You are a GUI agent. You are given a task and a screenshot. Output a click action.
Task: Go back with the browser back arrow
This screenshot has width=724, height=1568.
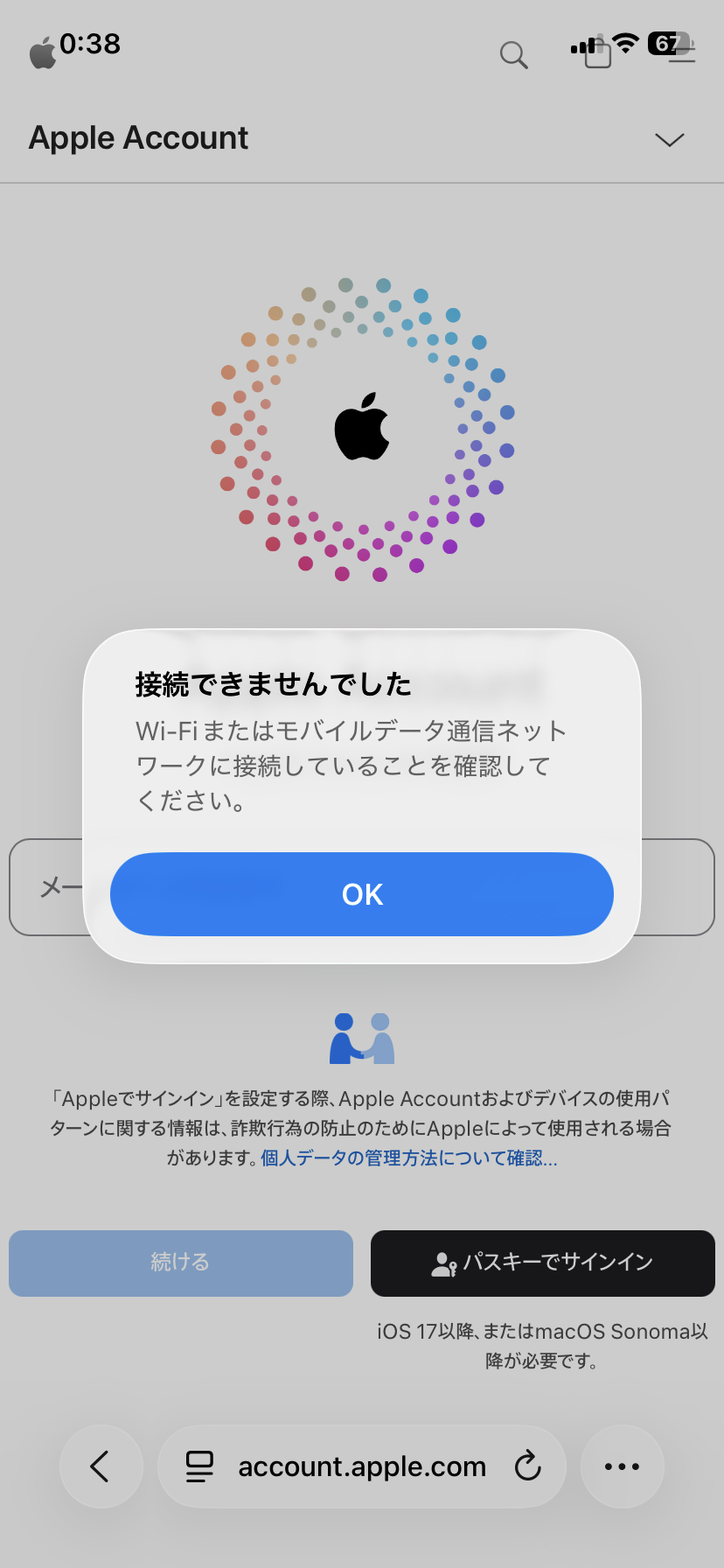101,1466
